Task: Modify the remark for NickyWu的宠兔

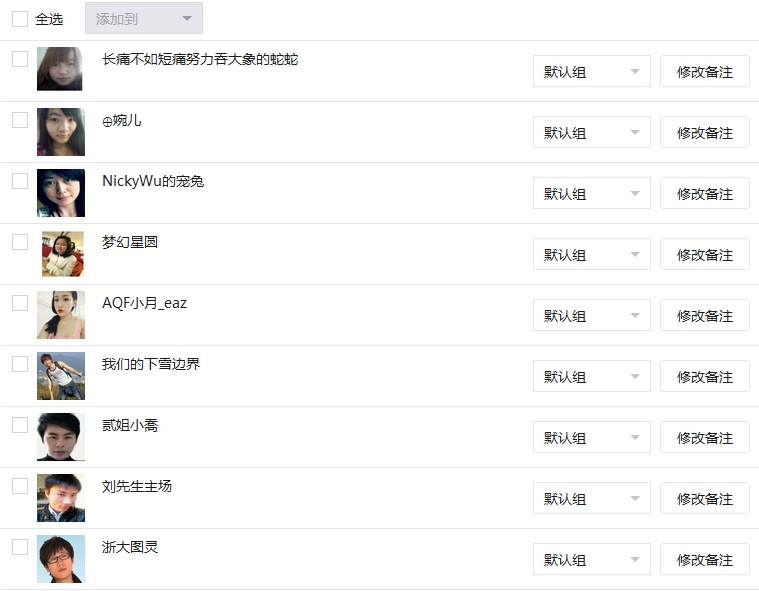Action: tap(704, 194)
